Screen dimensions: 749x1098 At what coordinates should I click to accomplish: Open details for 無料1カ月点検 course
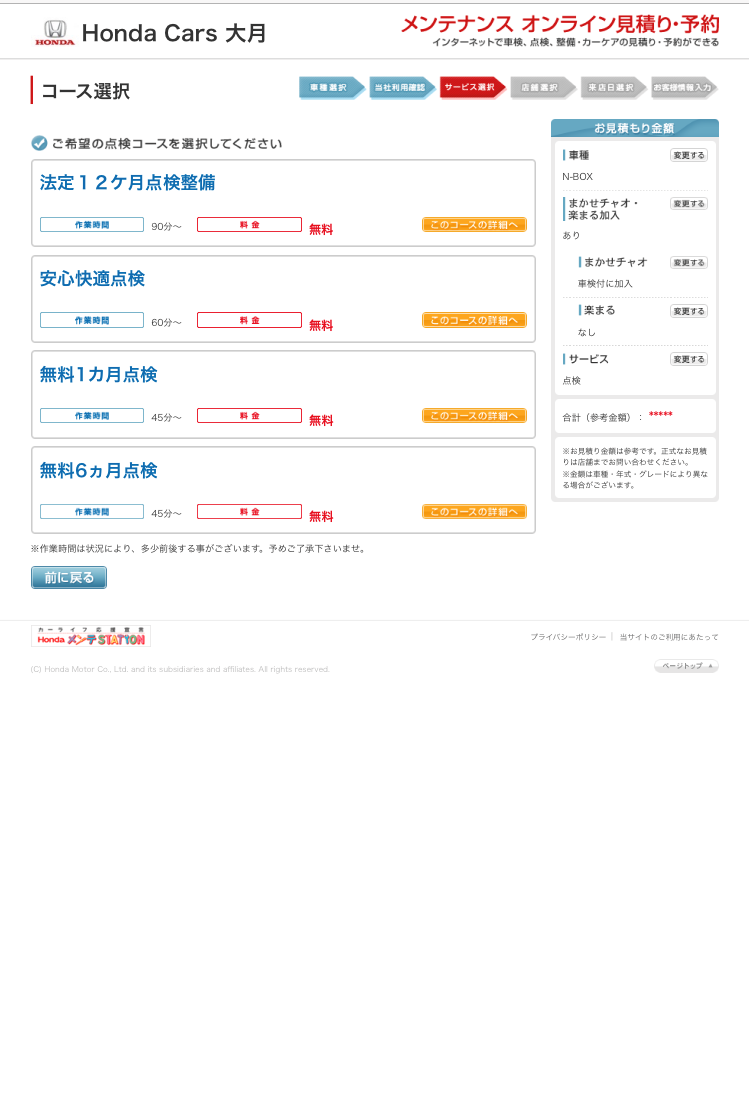[x=474, y=416]
